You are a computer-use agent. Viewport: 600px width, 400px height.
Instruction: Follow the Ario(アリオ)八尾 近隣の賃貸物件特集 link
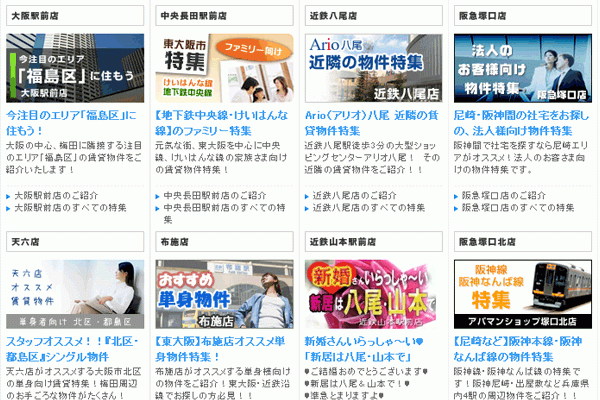(372, 122)
